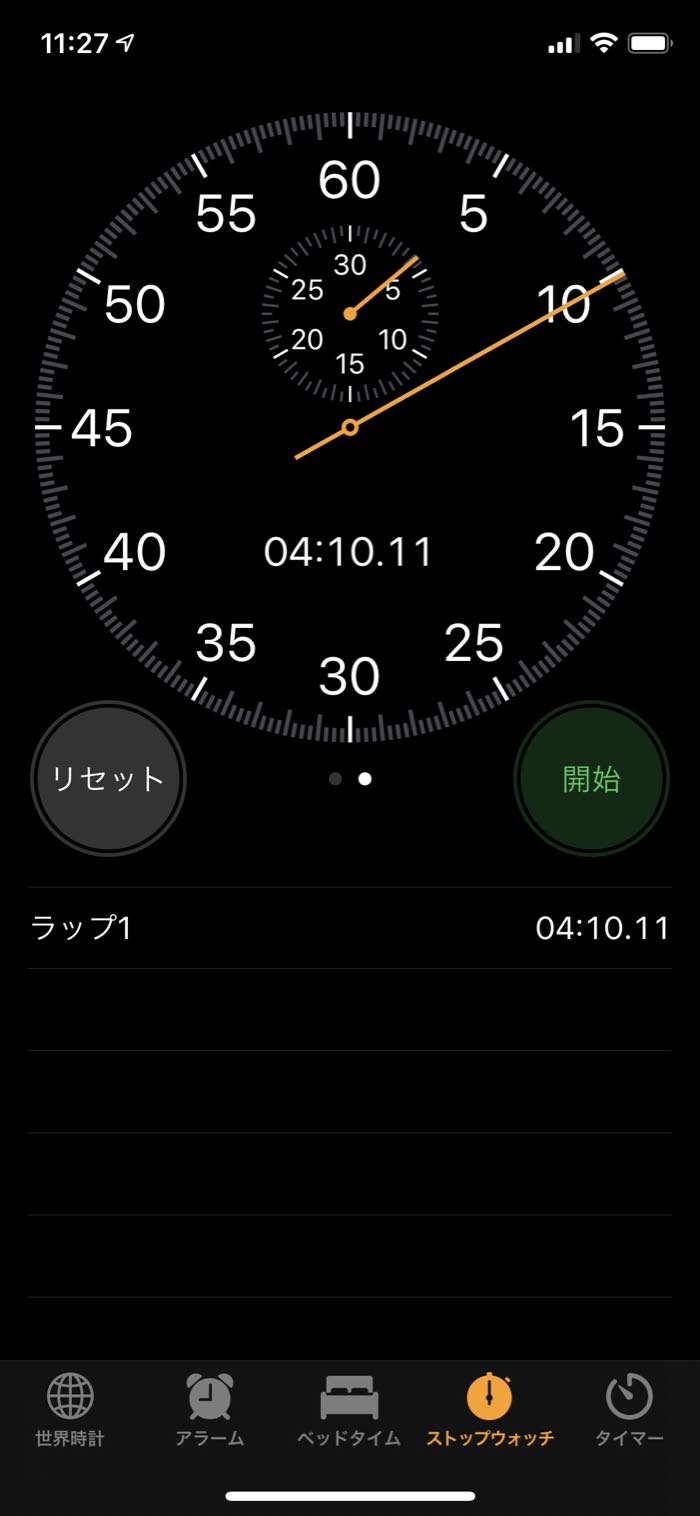Go to the ベッドタイム tab
This screenshot has height=1516, width=700.
click(349, 1410)
